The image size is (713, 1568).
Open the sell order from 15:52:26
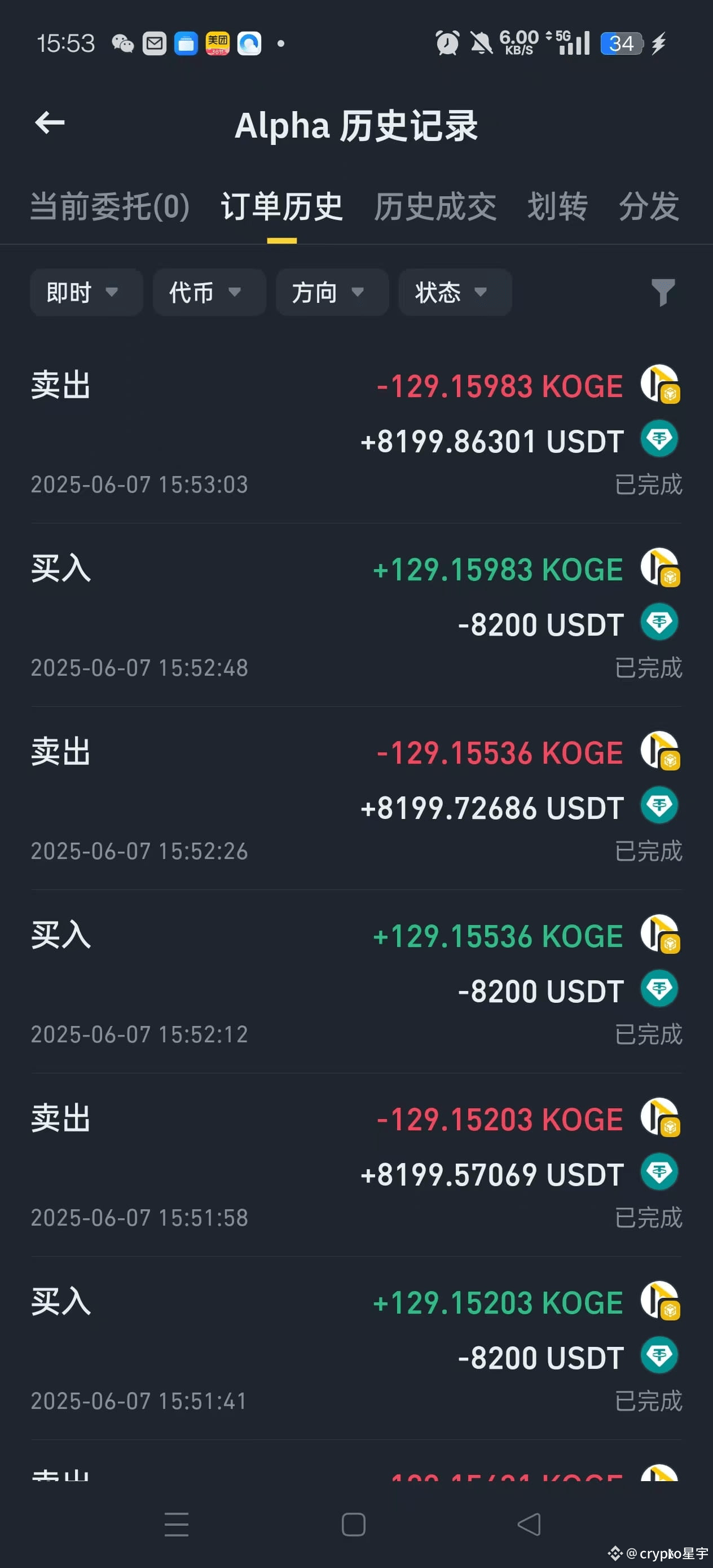pos(357,799)
